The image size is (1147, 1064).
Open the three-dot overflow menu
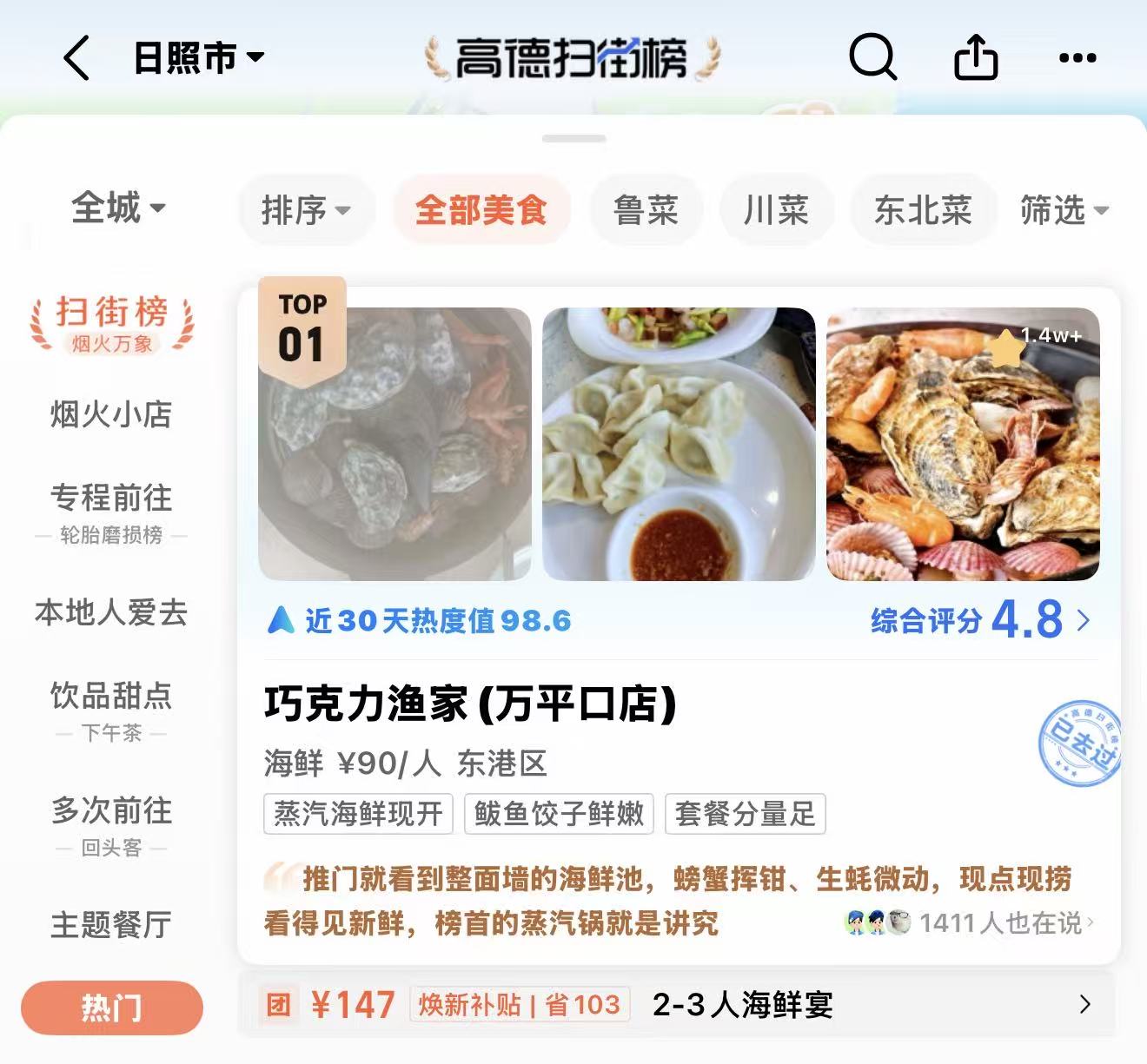(1077, 59)
